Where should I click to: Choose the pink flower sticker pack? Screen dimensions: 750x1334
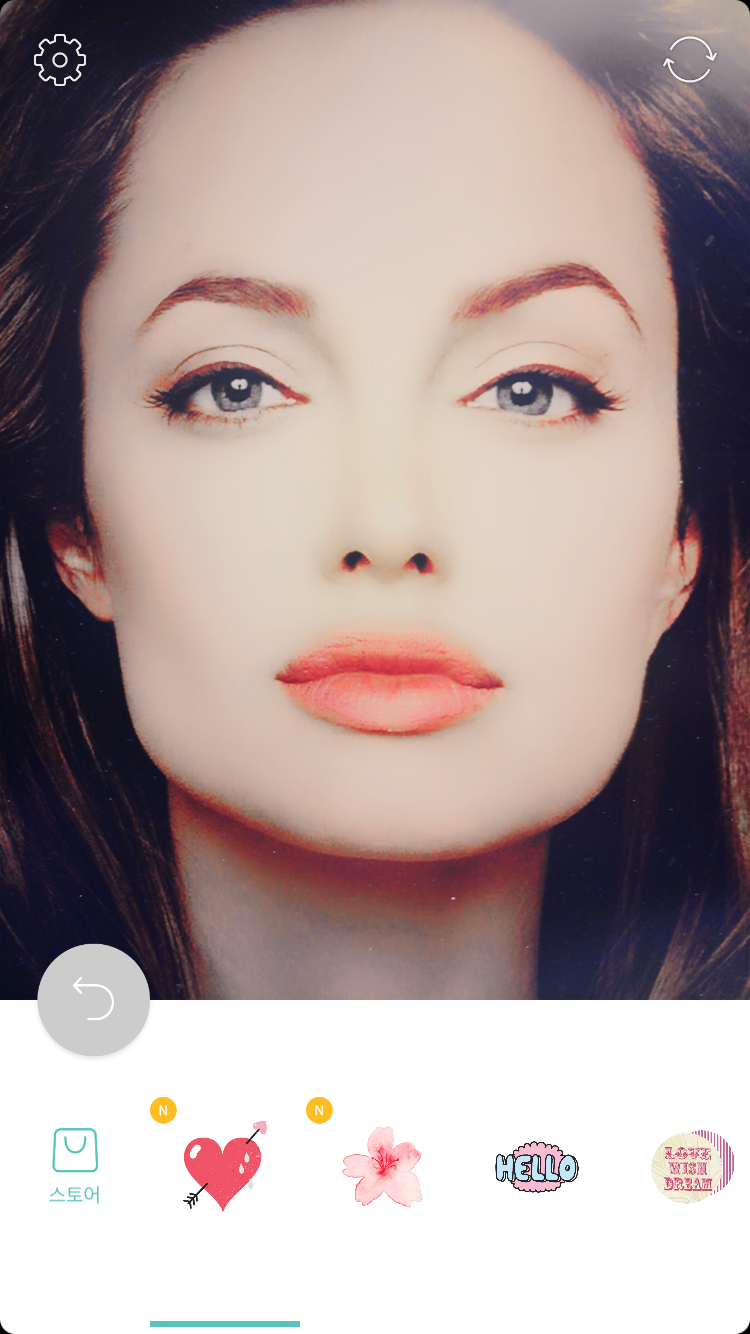point(382,1167)
